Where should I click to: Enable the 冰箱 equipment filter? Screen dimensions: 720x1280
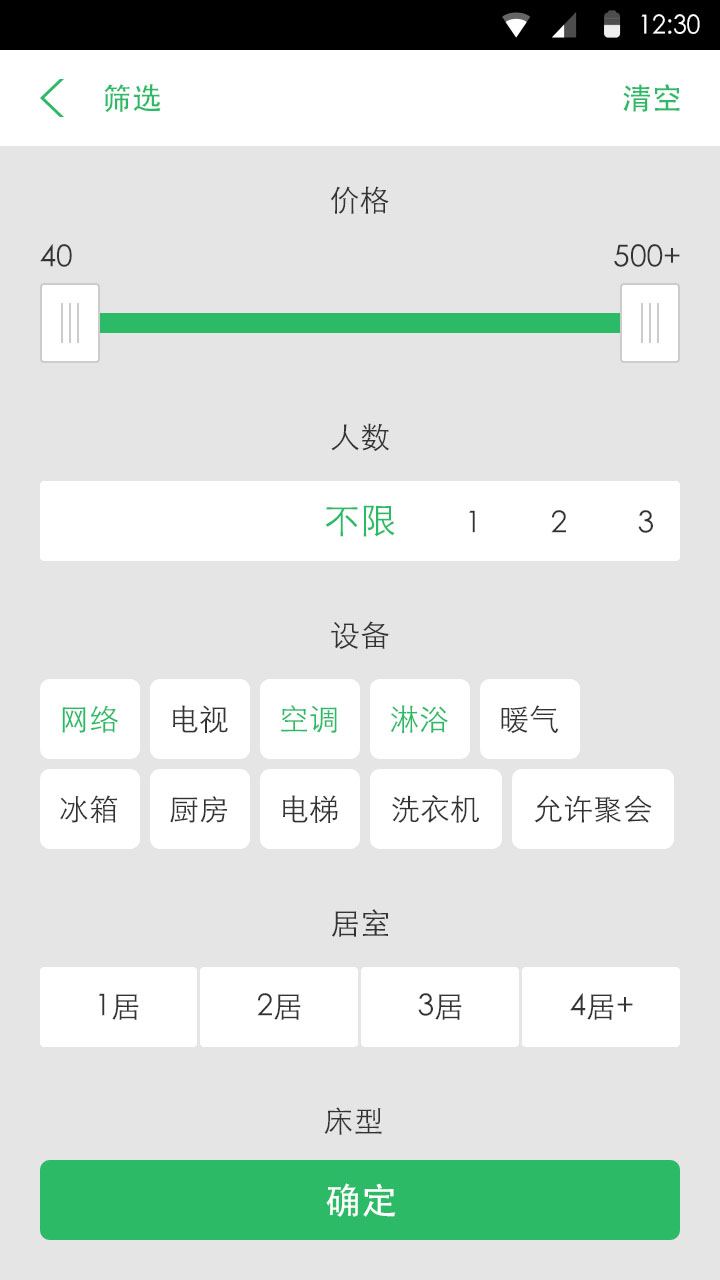89,809
